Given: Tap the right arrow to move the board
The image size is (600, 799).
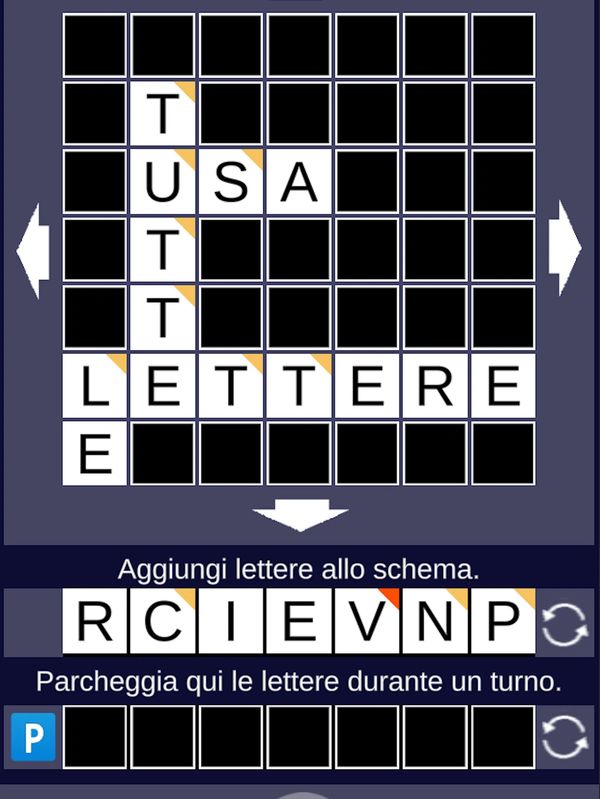Looking at the screenshot, I should click(x=566, y=248).
